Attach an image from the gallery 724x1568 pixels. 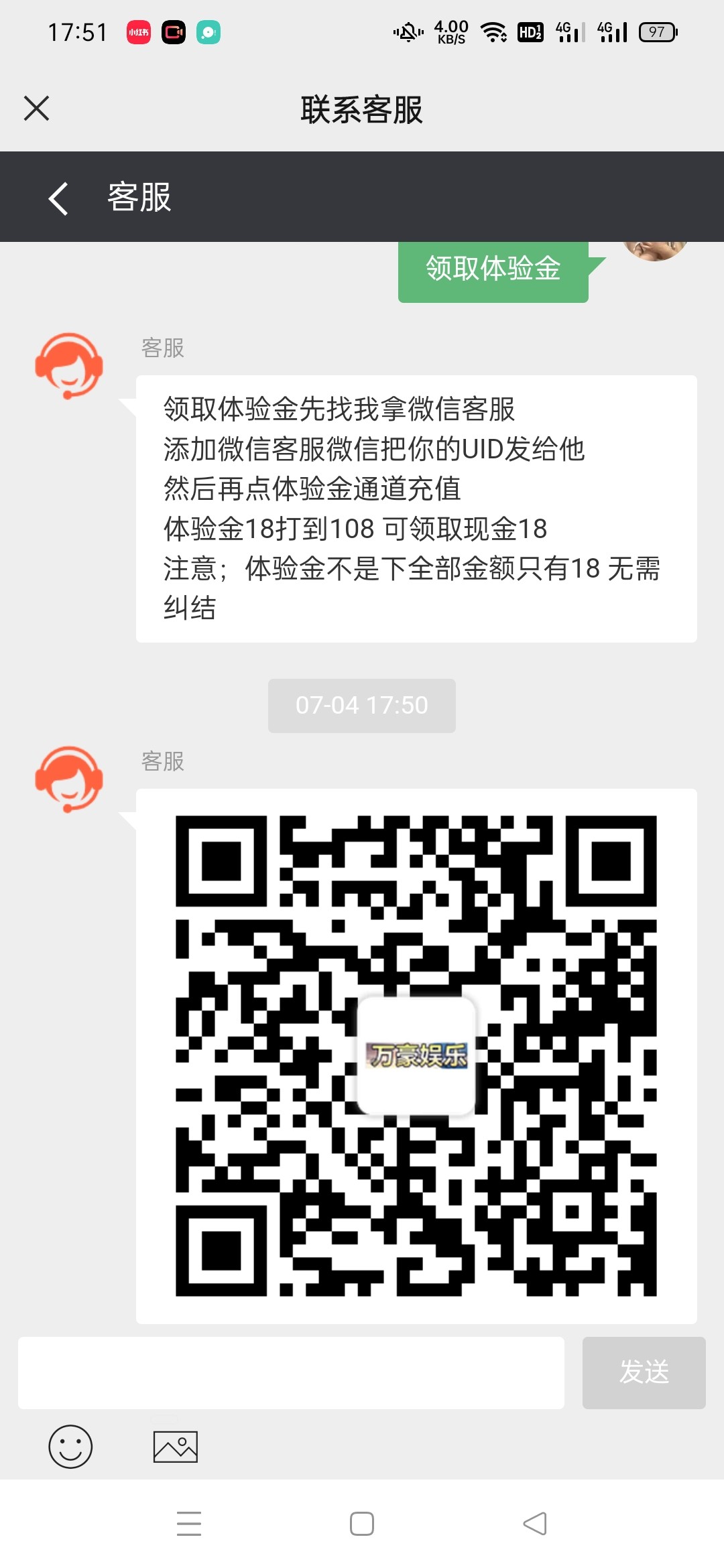175,1446
